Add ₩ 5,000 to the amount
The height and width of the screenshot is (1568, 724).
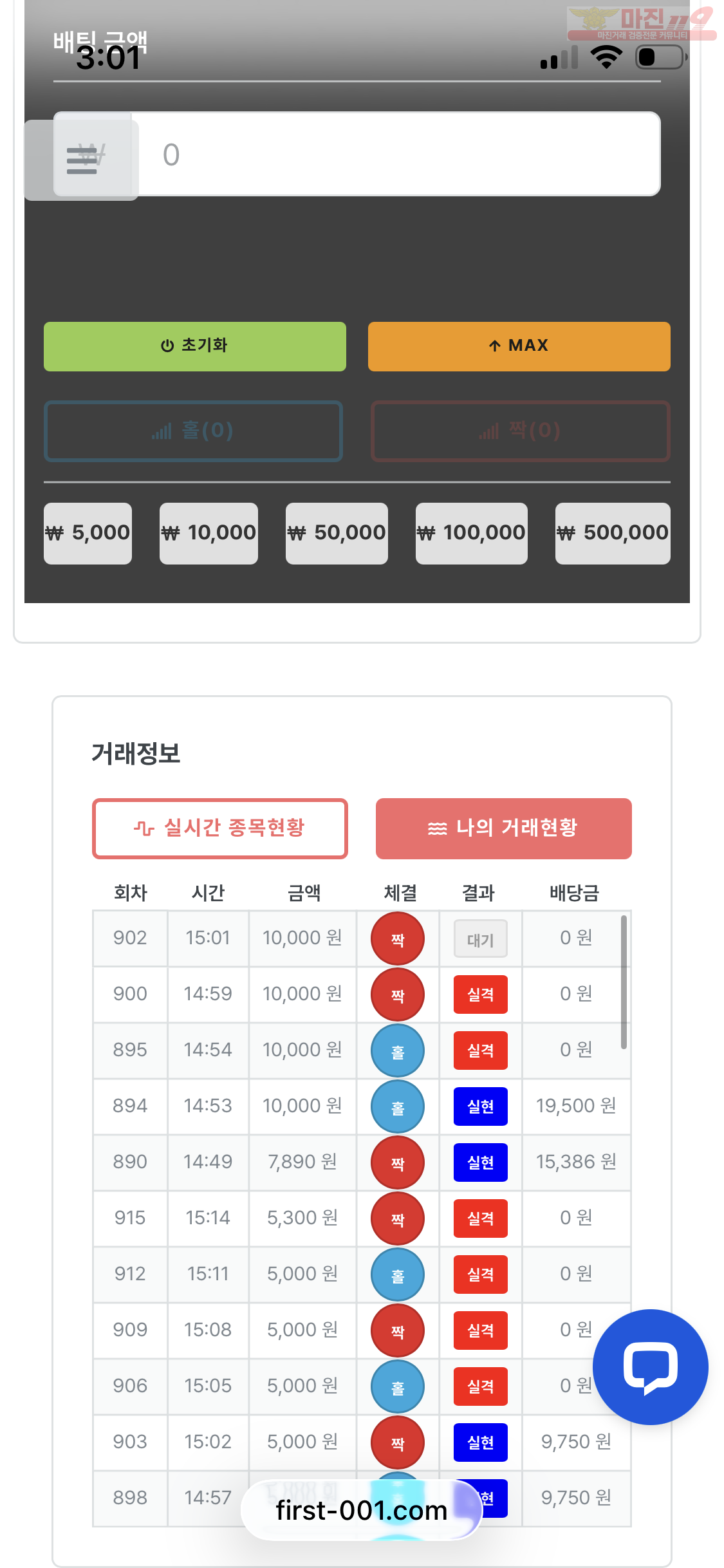pos(88,533)
